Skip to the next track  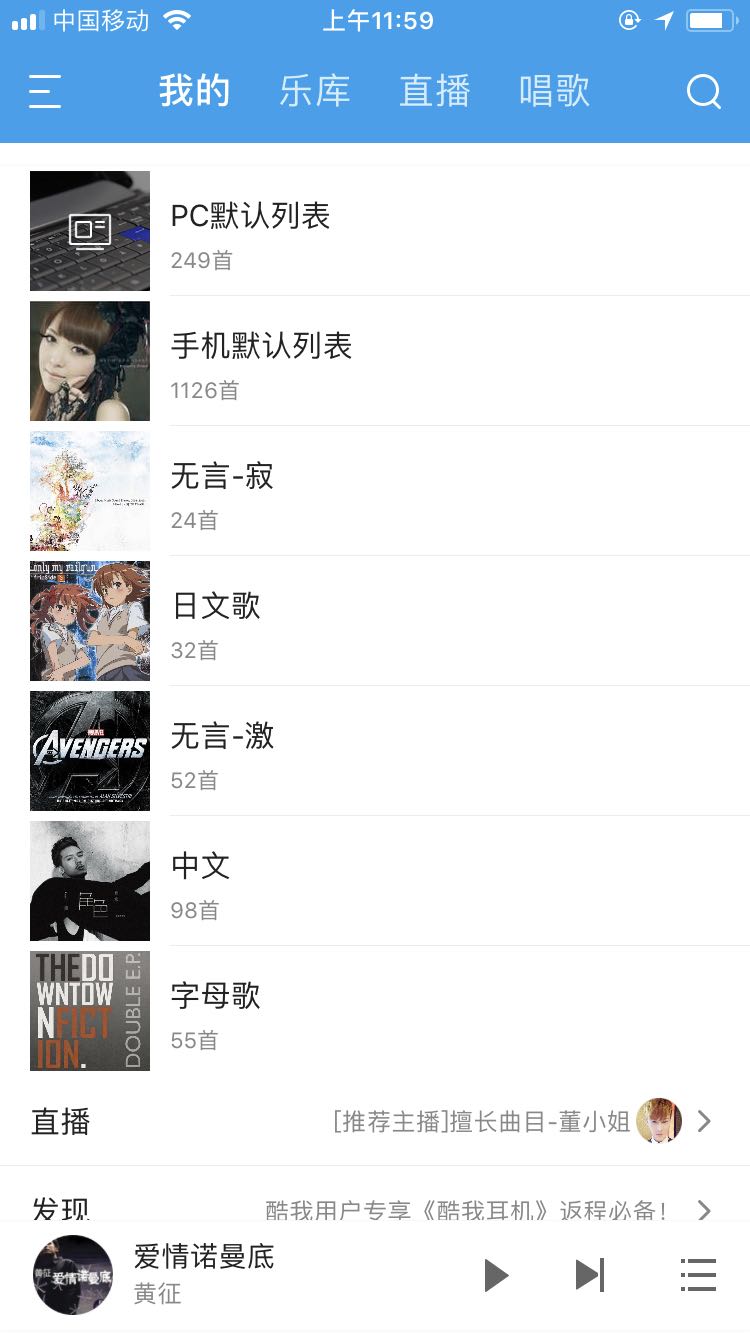[590, 1275]
